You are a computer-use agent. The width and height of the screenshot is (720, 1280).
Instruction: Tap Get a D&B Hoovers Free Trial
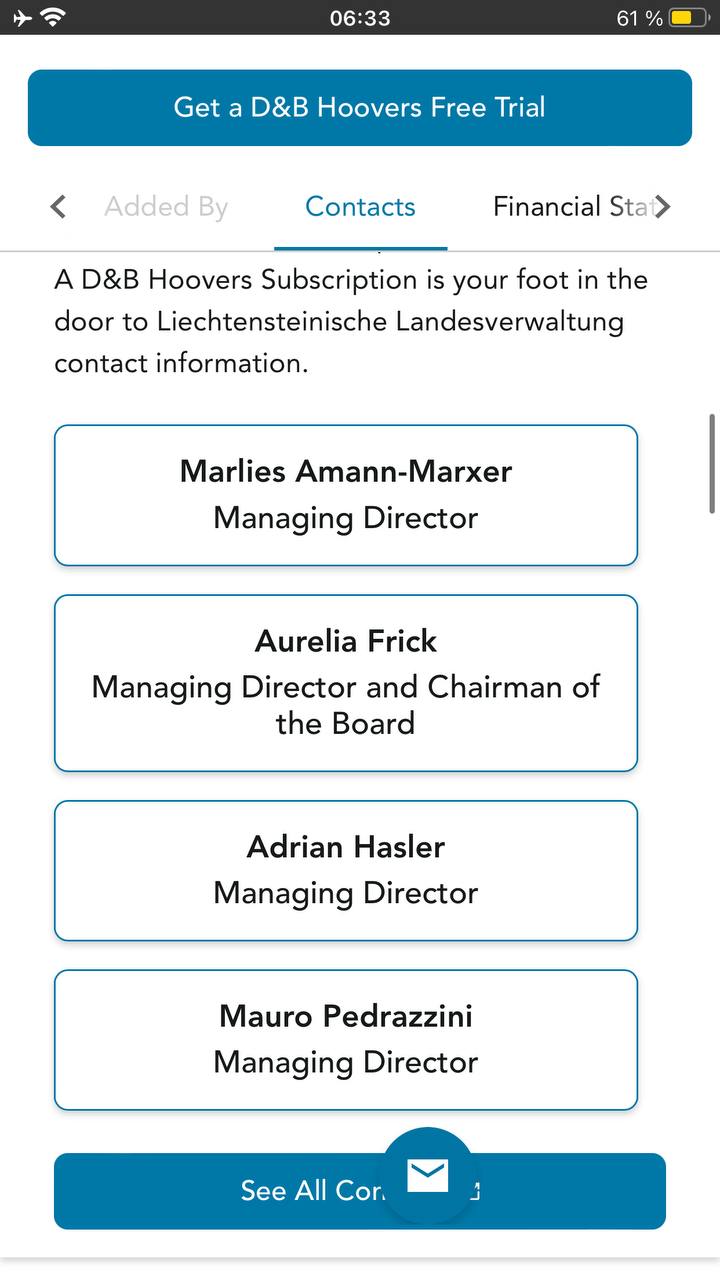[360, 108]
